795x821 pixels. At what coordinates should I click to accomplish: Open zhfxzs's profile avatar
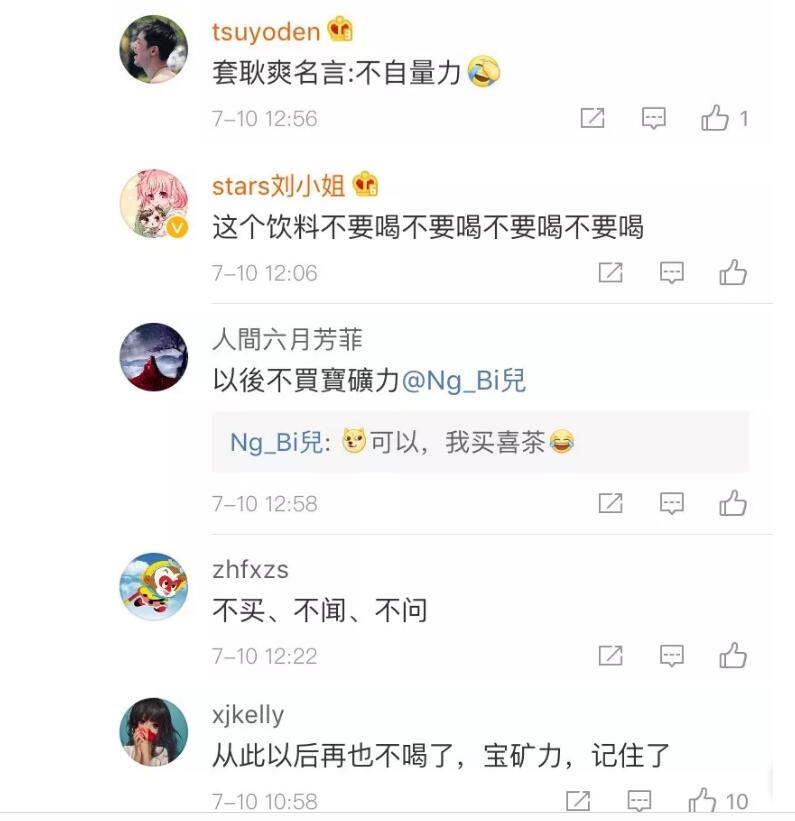click(x=153, y=587)
